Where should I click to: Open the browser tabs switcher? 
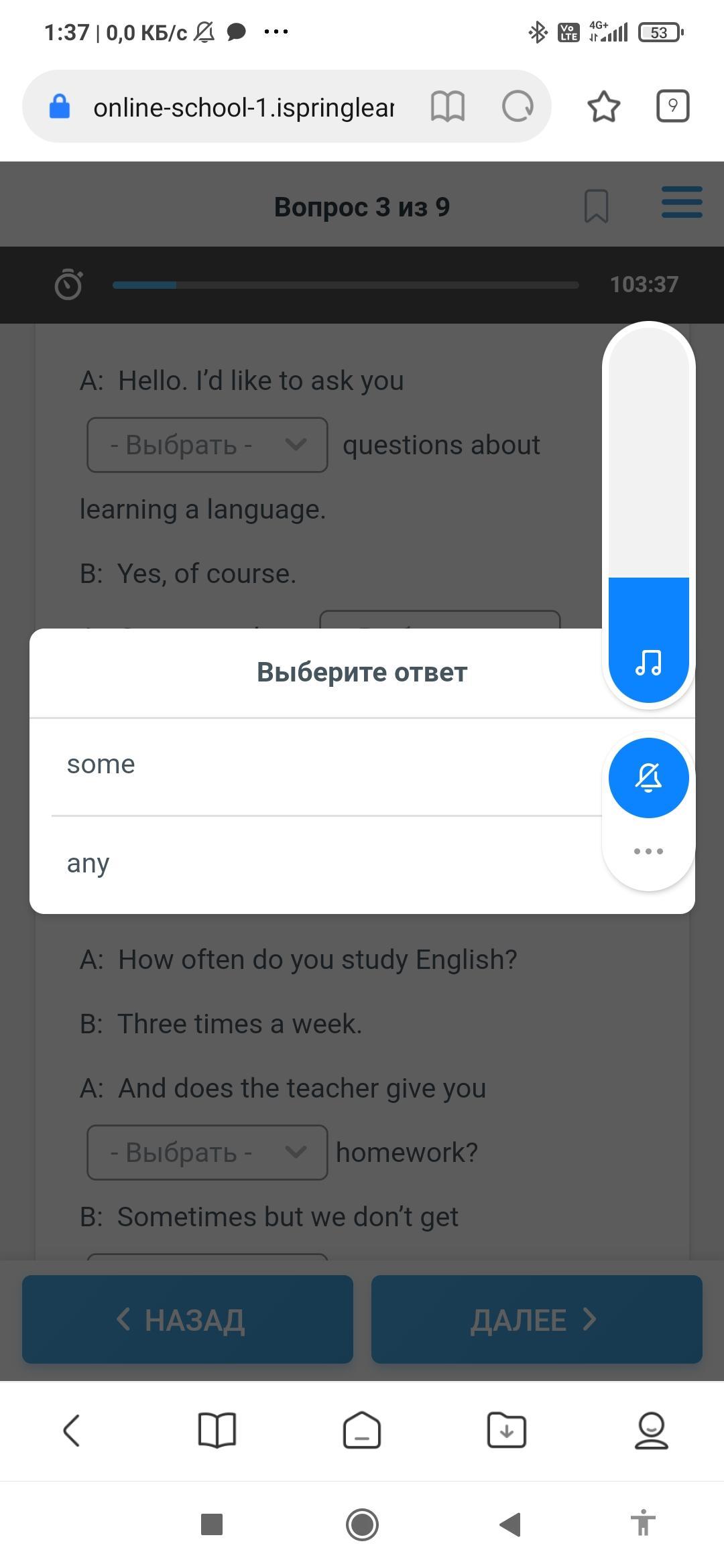[x=672, y=106]
